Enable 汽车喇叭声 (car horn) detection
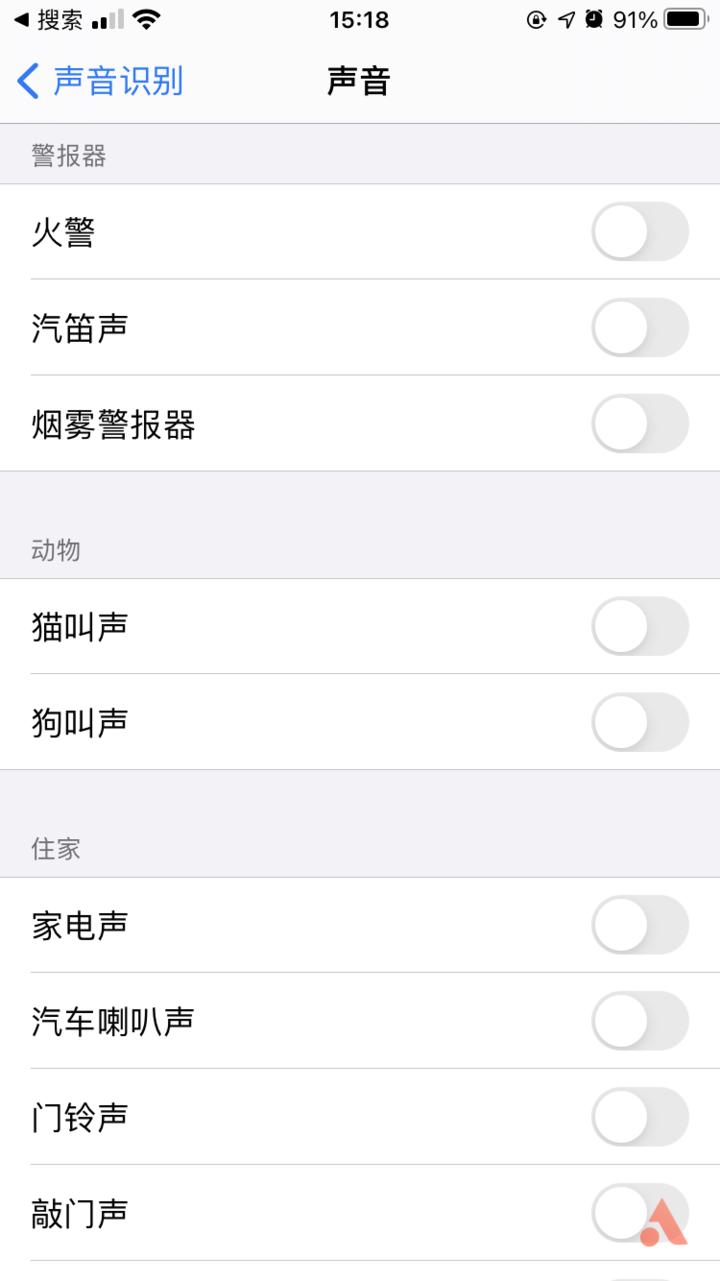The image size is (720, 1281). pos(640,1022)
